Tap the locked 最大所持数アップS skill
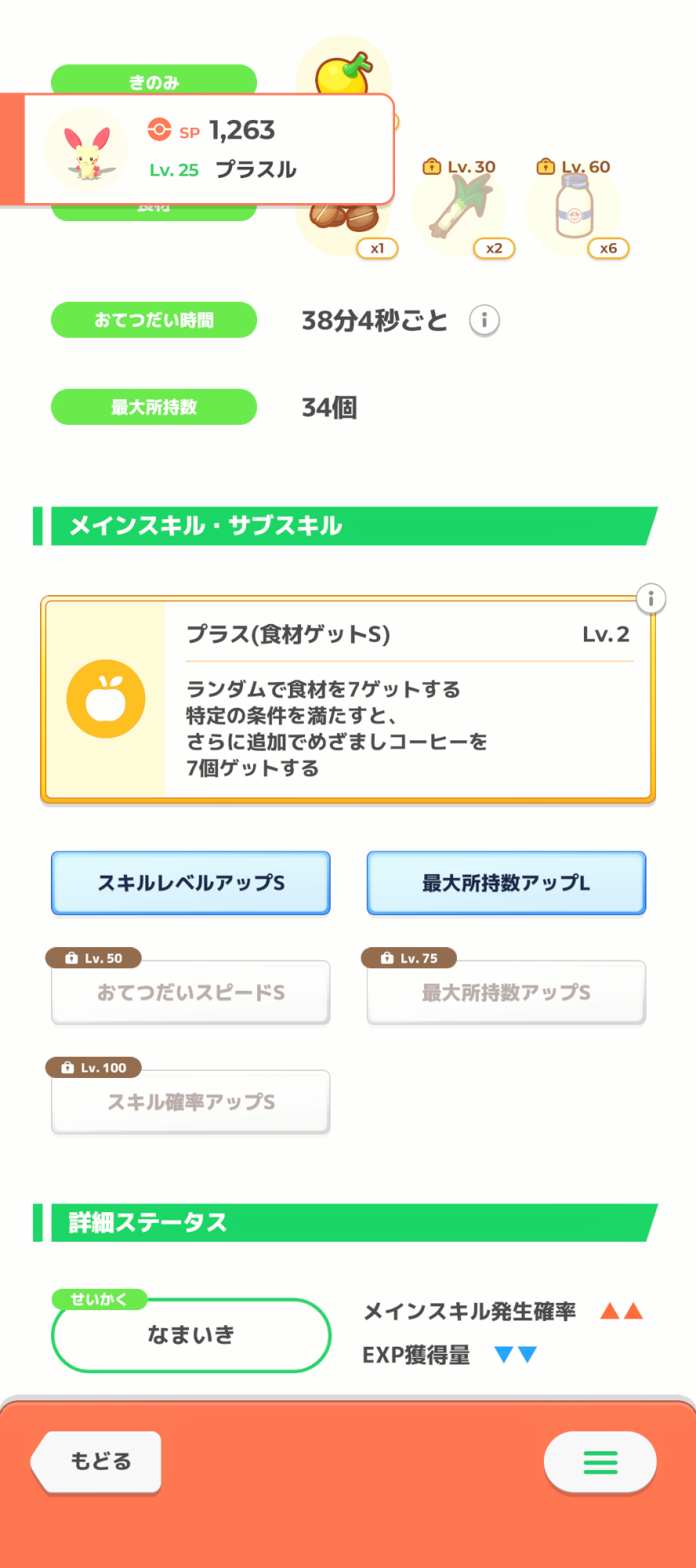This screenshot has width=696, height=1568. tap(506, 993)
